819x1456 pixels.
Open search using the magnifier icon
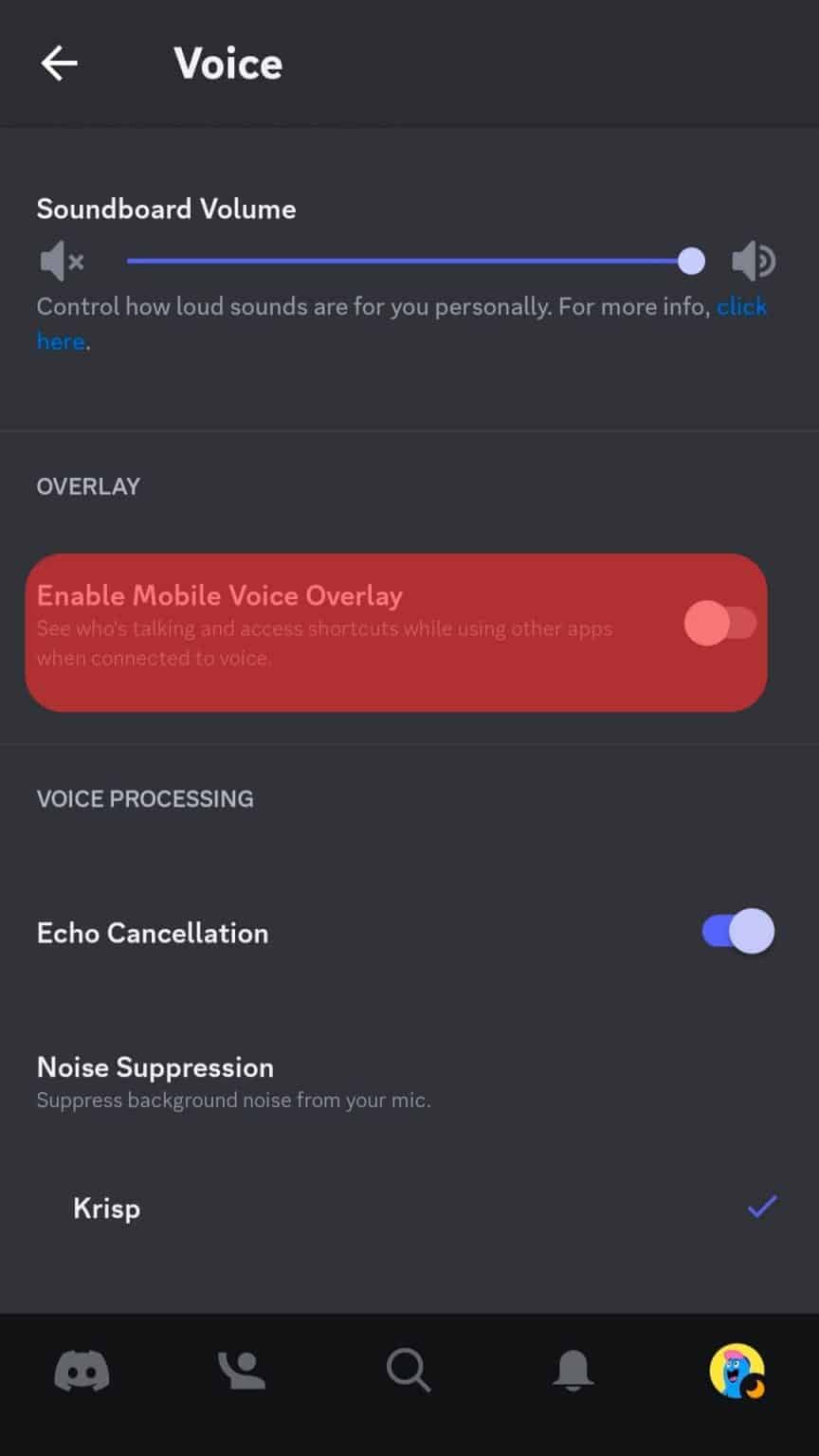click(x=408, y=1370)
